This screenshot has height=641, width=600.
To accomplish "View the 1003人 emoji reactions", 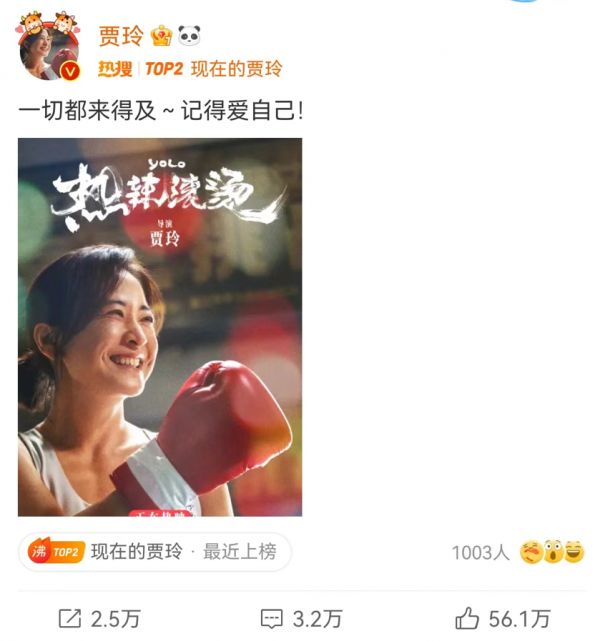I will 517,552.
